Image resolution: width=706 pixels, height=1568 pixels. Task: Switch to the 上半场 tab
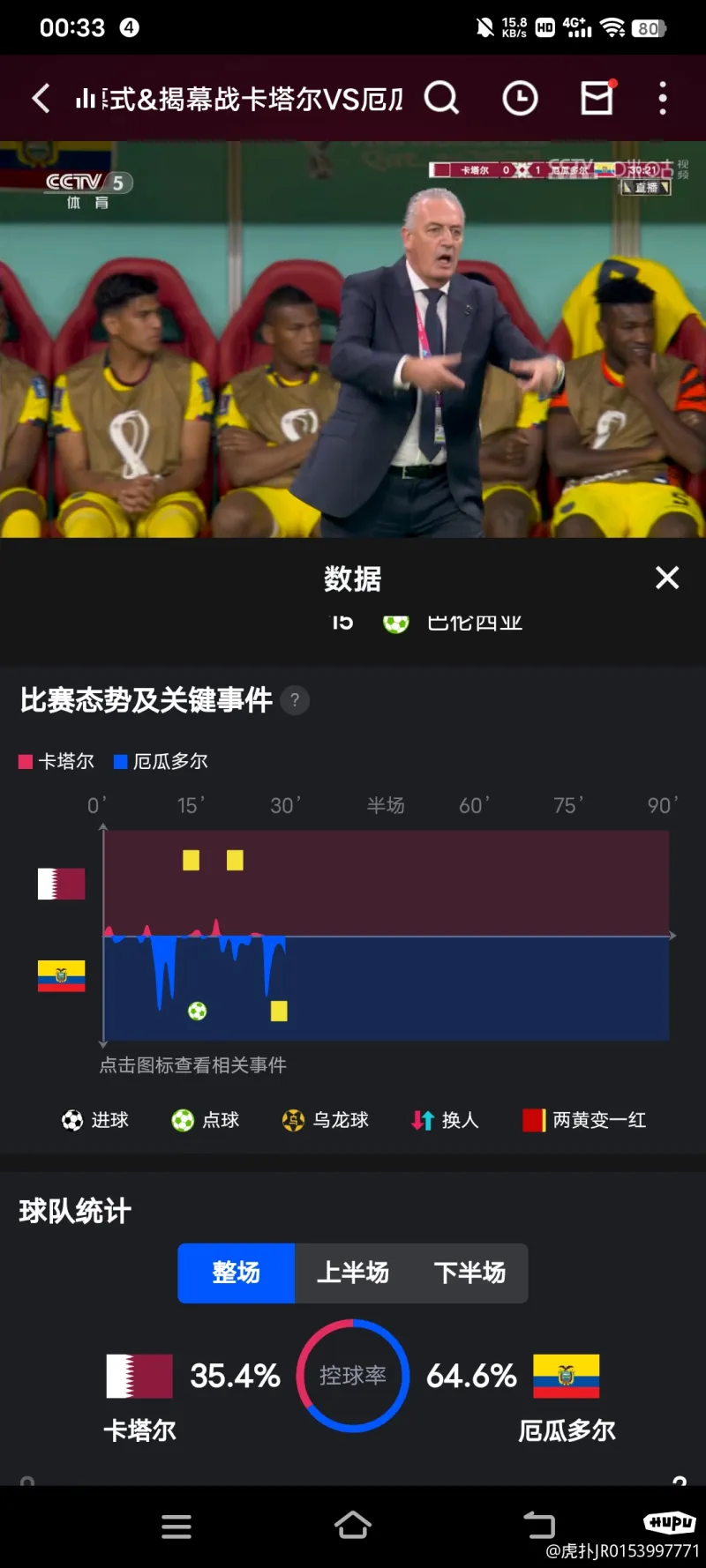tap(353, 1273)
